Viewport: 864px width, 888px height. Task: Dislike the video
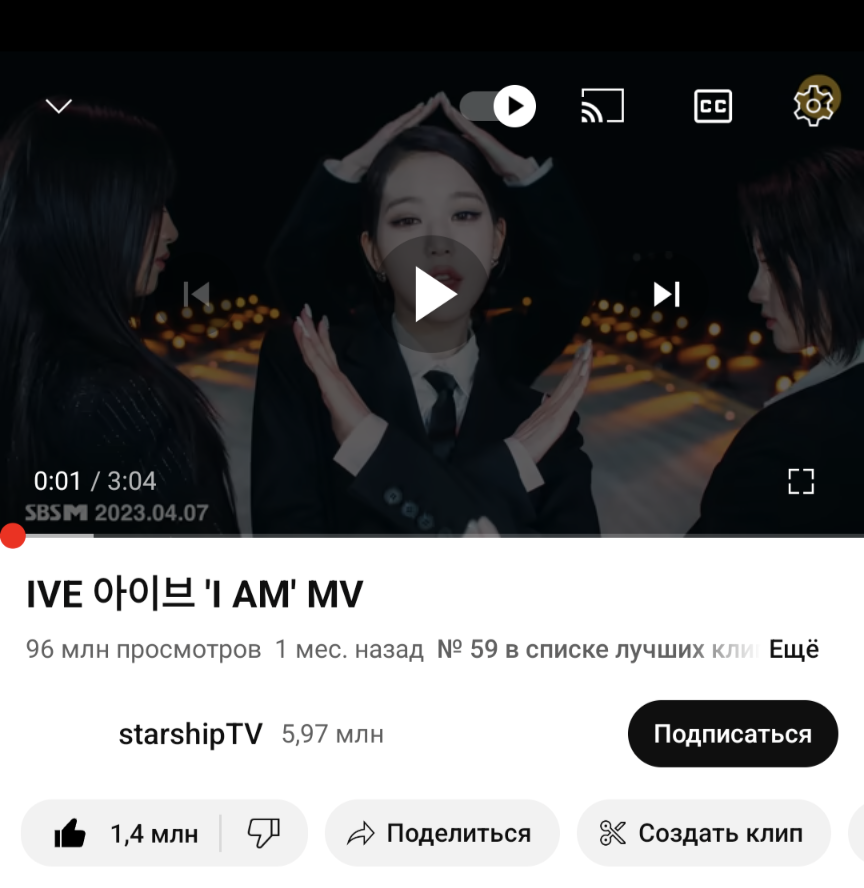click(x=263, y=833)
